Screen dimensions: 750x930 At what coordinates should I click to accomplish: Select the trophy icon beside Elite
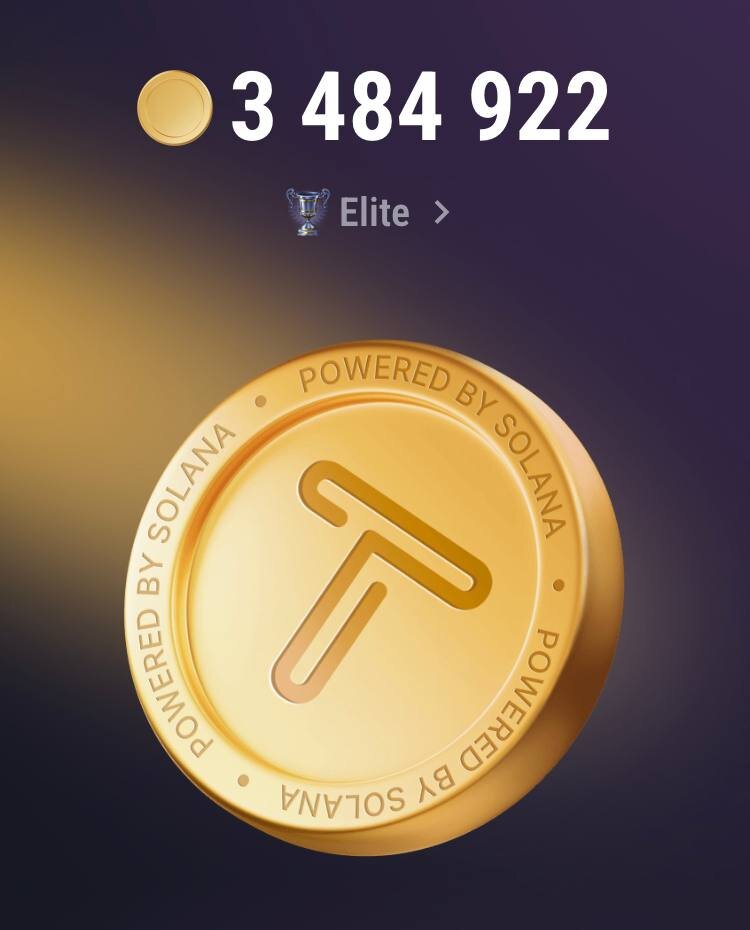pos(305,210)
